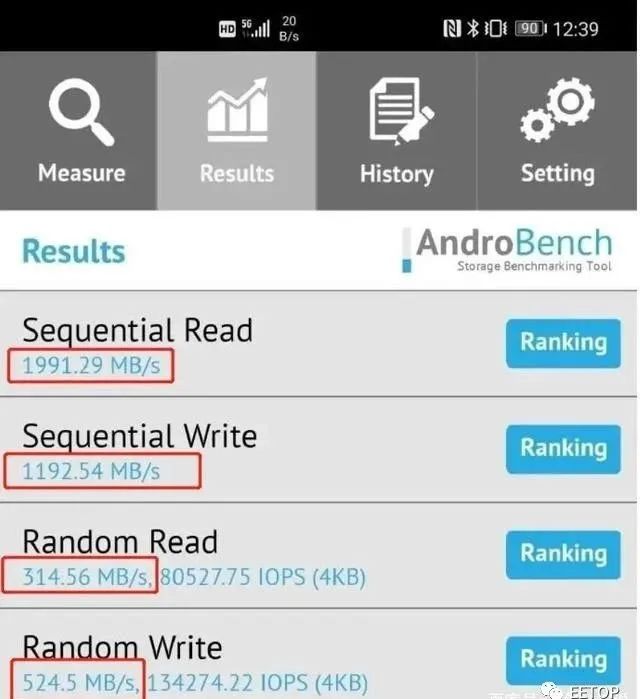Open Ranking for Random Read
Image resolution: width=640 pixels, height=699 pixels.
coord(563,555)
